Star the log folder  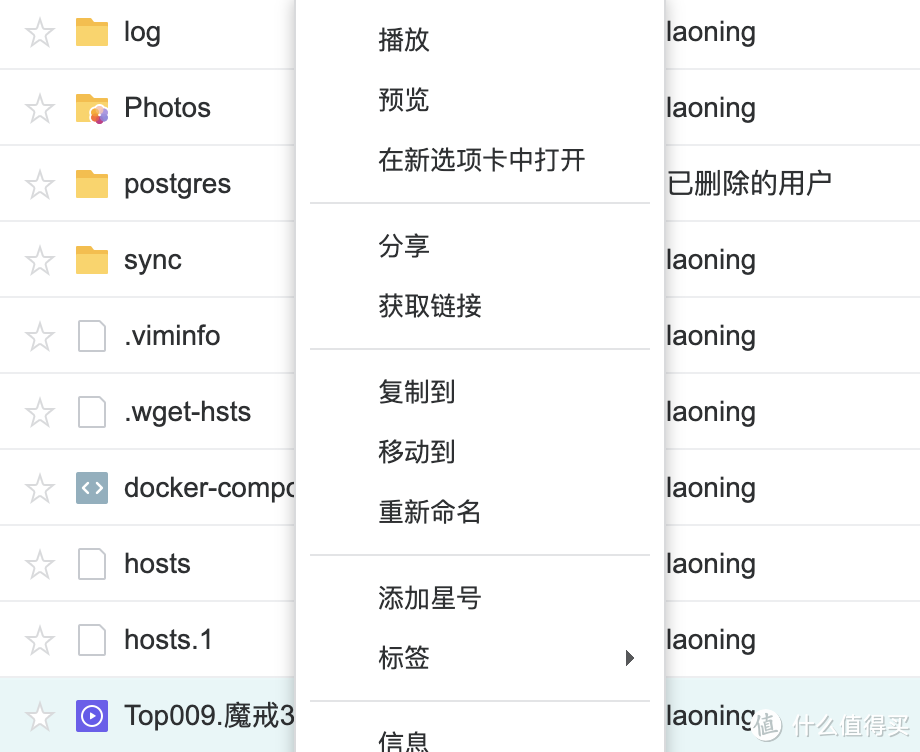pos(40,33)
